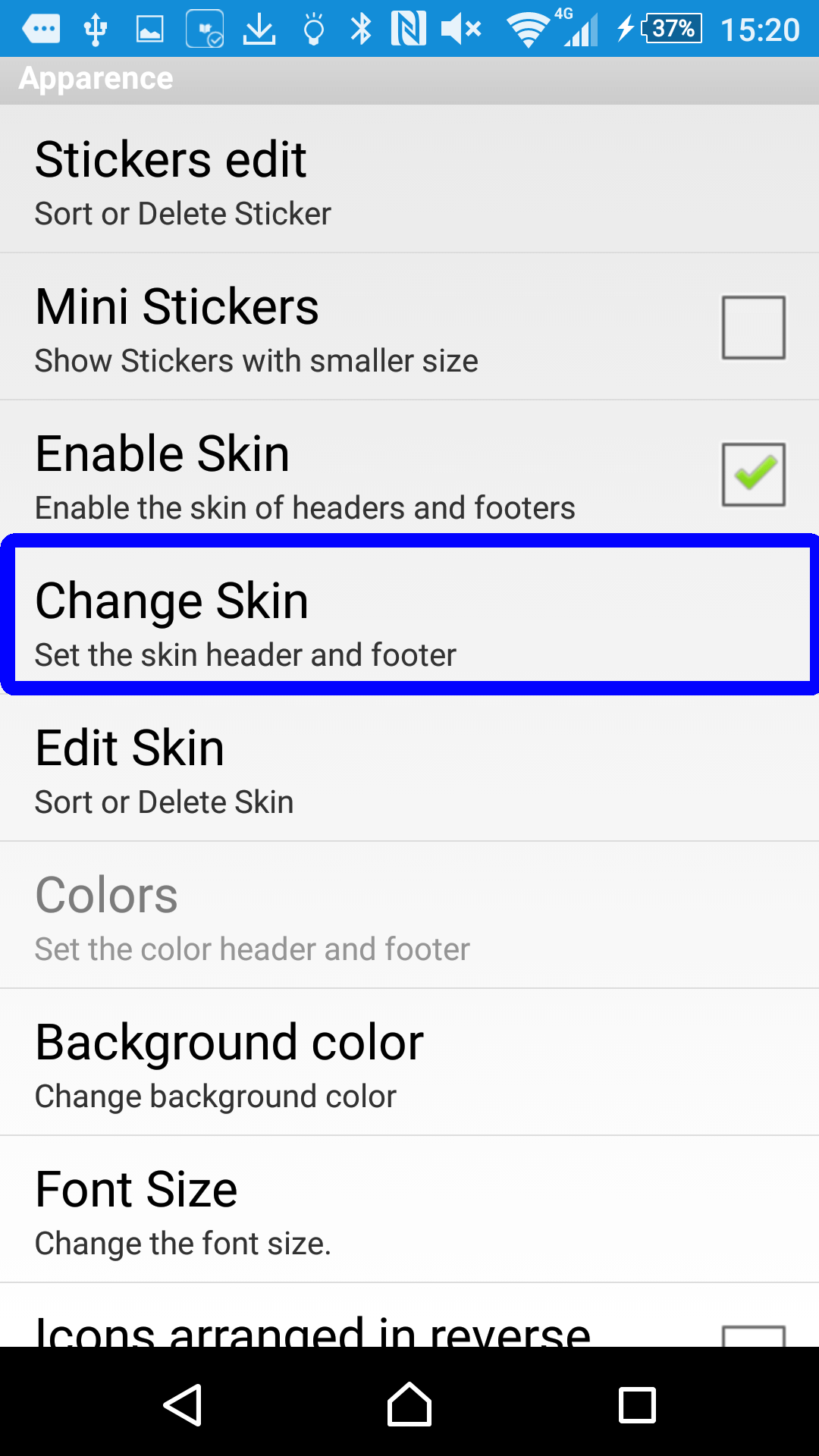
Task: Open the Stickers edit setting
Action: point(409,179)
